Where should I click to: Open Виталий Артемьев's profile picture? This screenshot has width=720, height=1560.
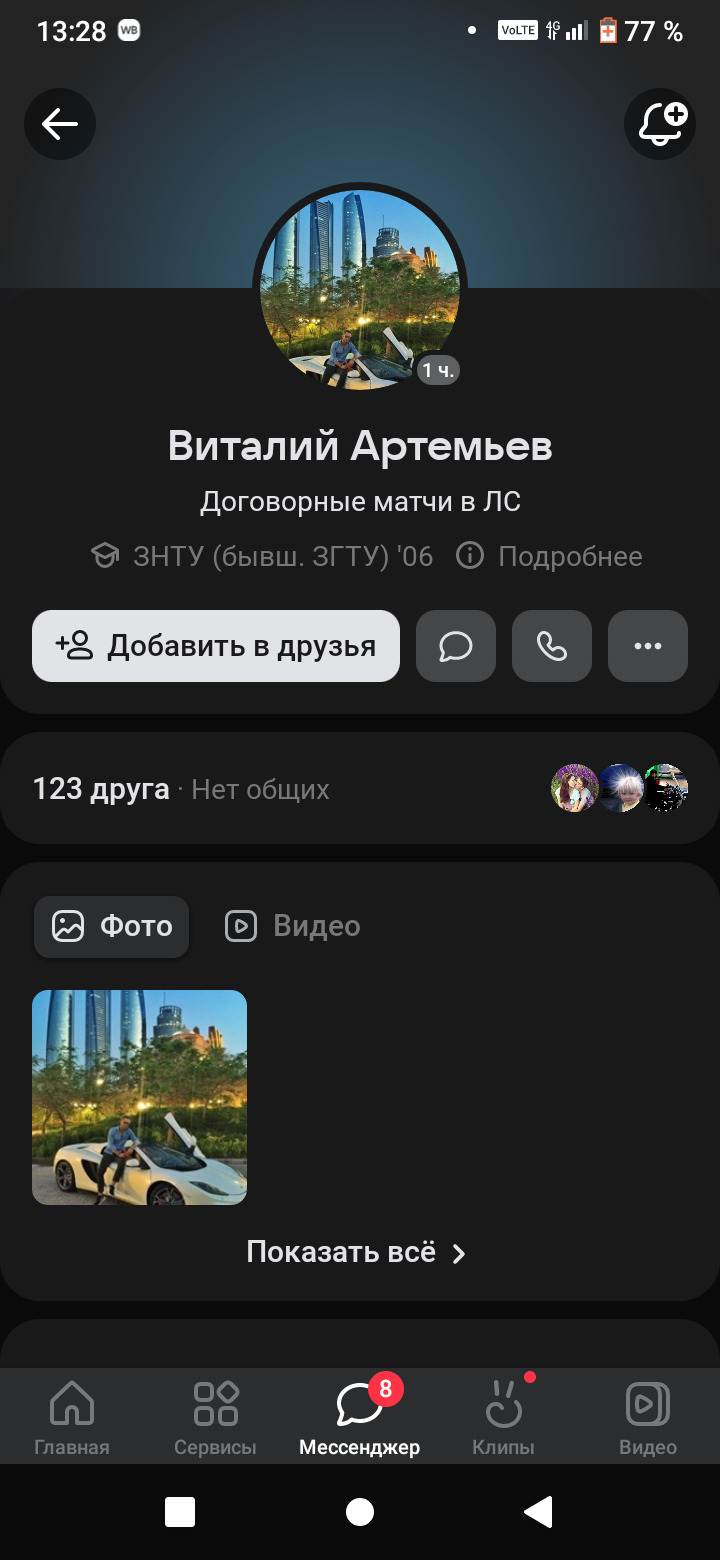click(x=360, y=290)
